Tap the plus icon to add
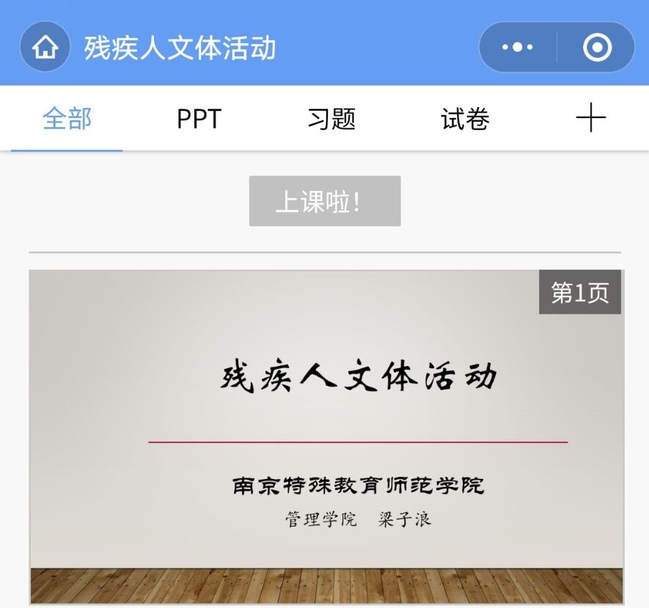 pos(591,119)
